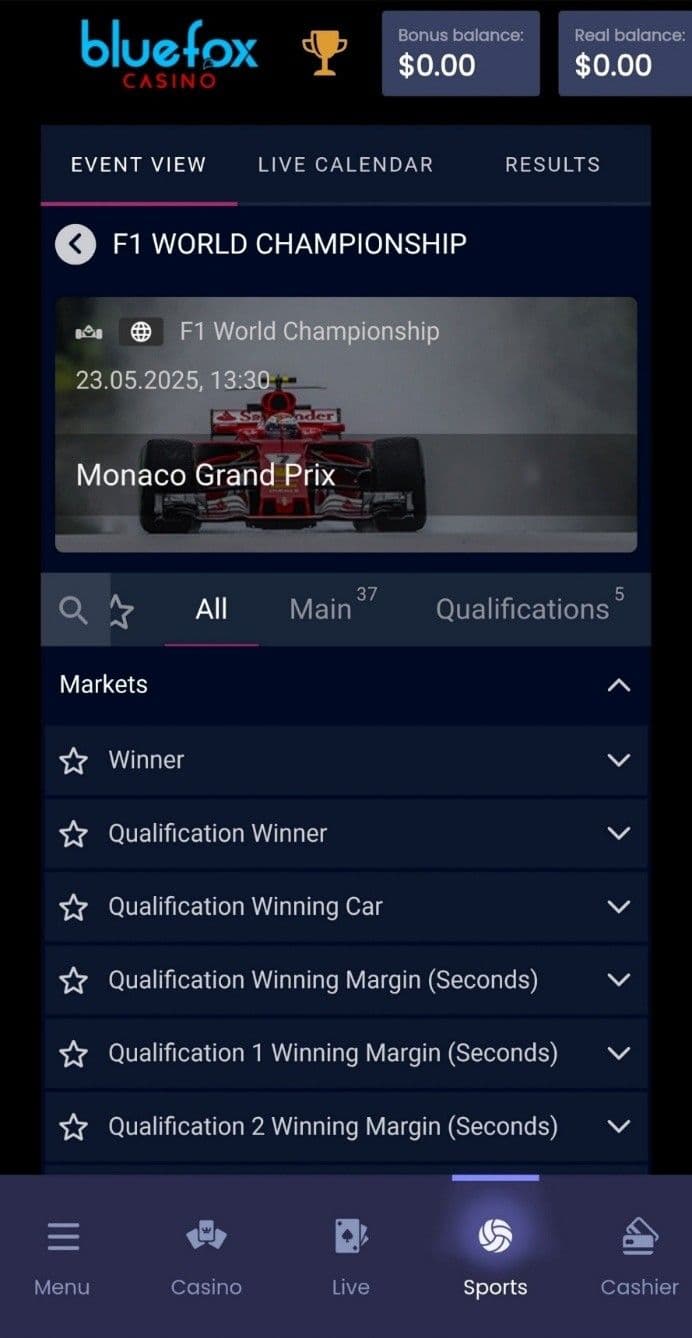The image size is (692, 1338).
Task: Search markets with the magnifier icon
Action: (73, 610)
